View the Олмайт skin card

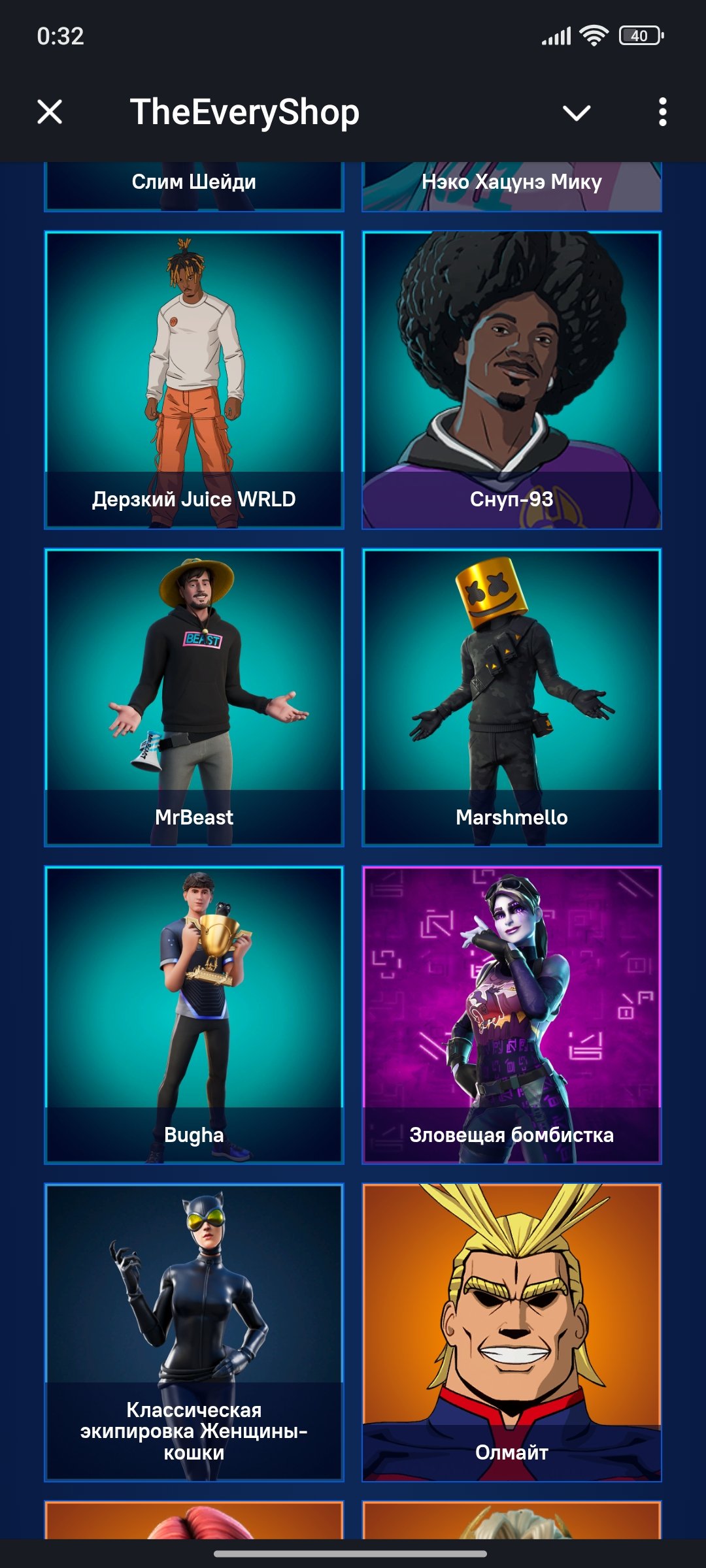coord(511,1332)
